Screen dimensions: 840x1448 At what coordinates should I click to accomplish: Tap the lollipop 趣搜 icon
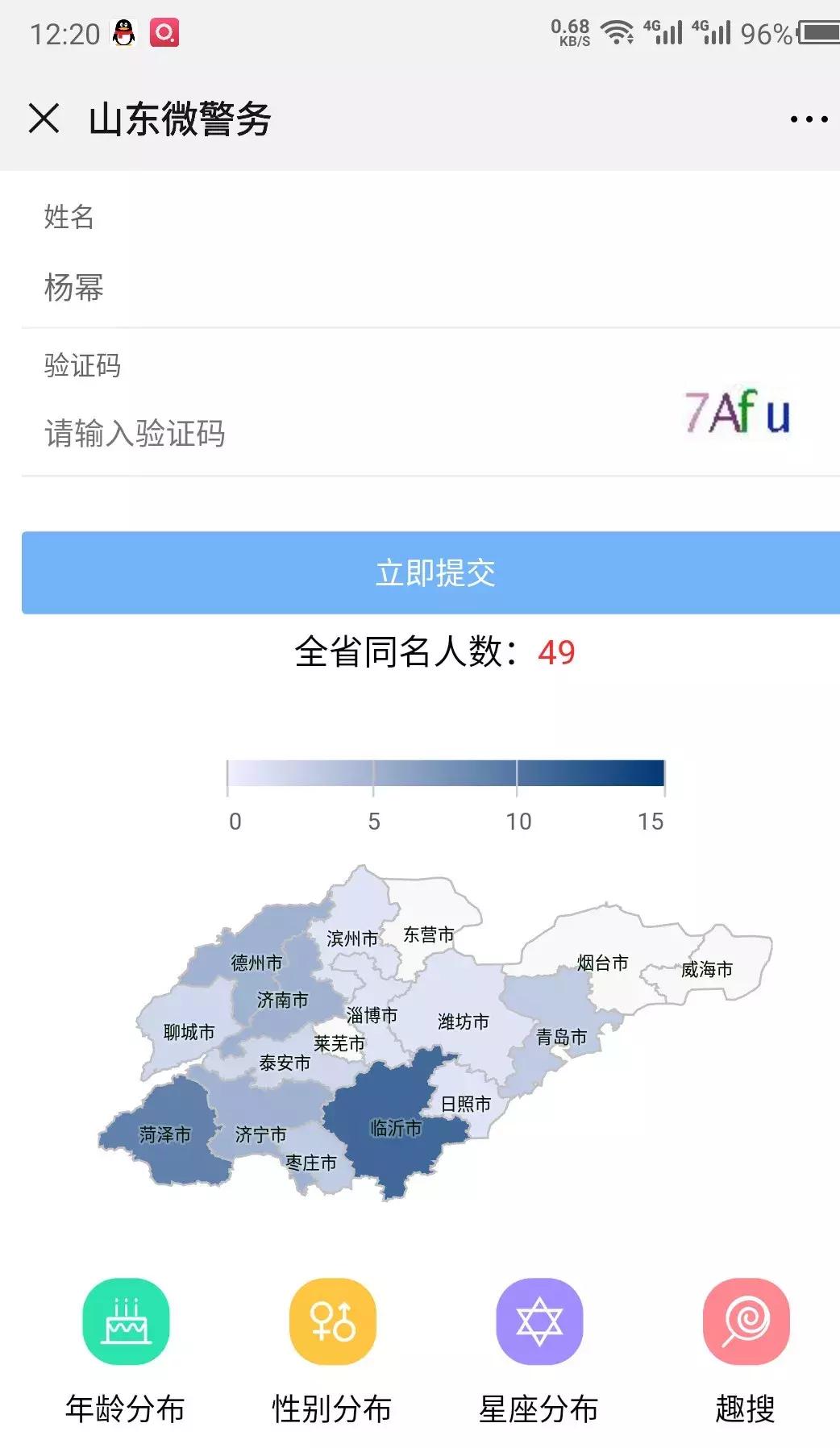[746, 1321]
